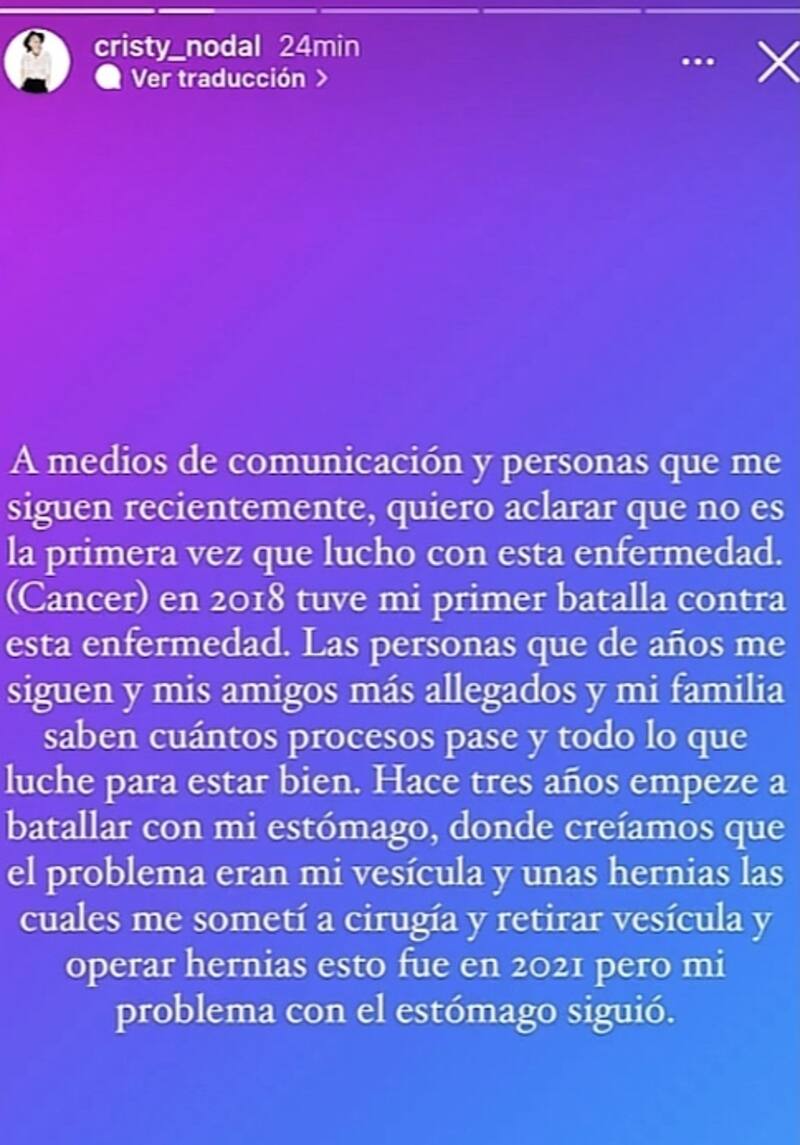
Task: Tap Ver traducción to translate story
Action: [218, 79]
